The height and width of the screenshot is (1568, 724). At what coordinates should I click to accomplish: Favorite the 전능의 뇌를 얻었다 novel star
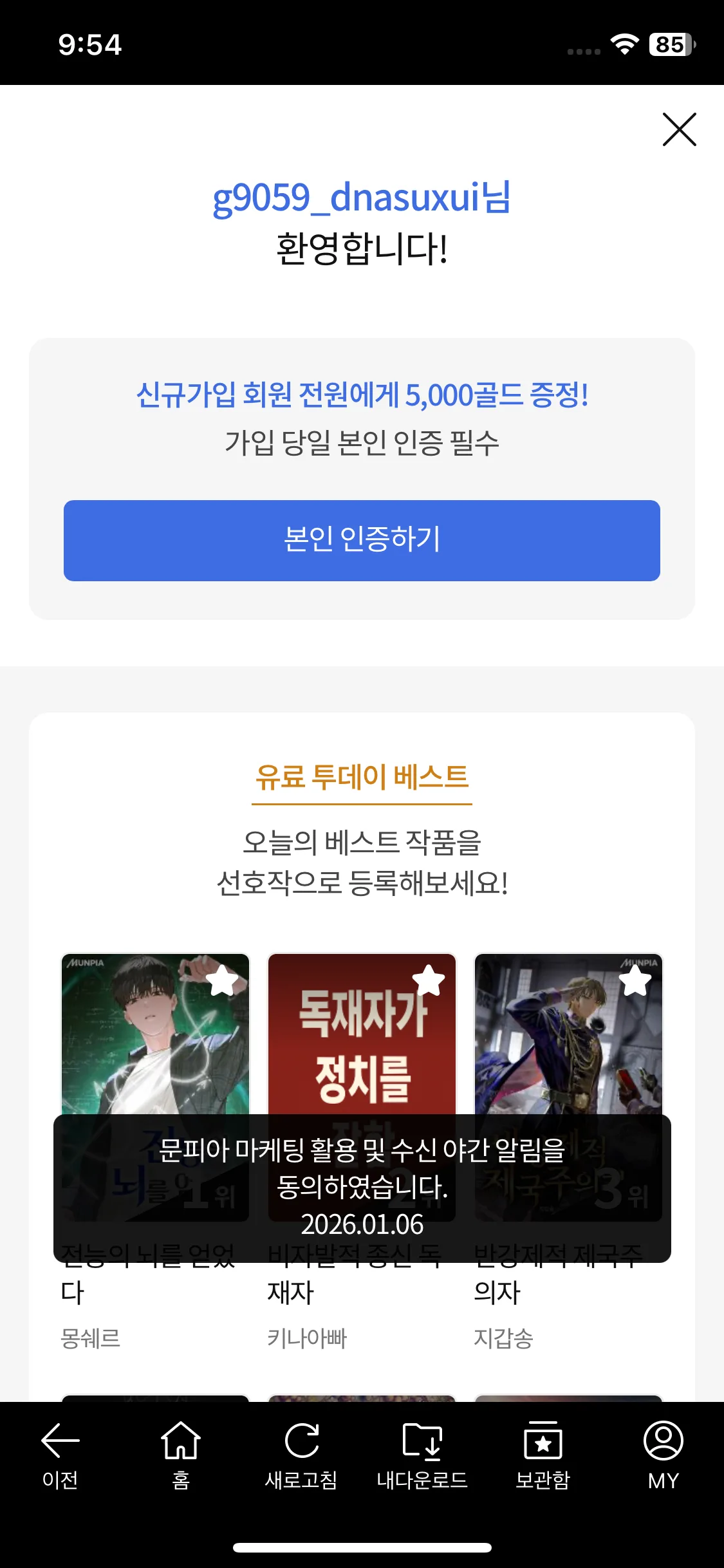[x=223, y=981]
